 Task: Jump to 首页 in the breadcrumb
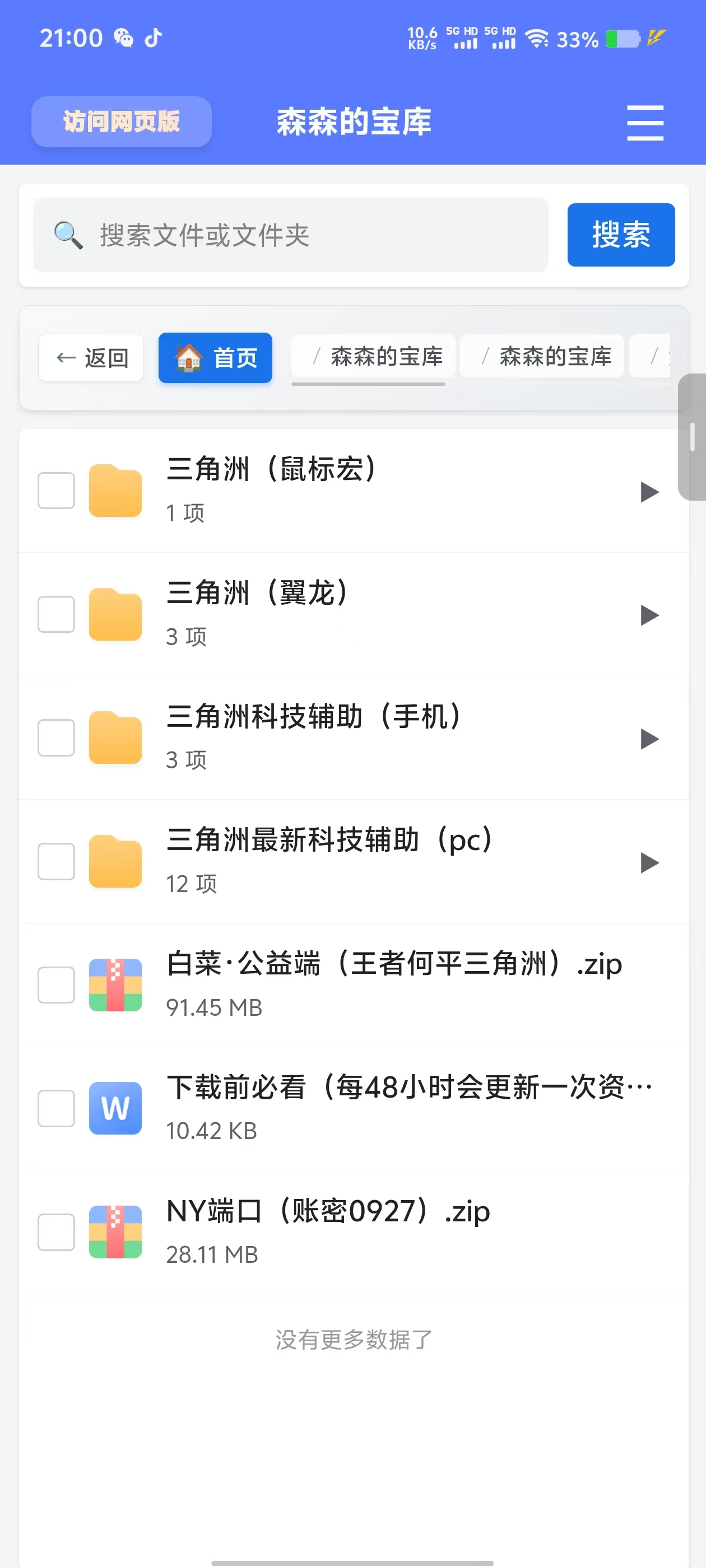pos(215,358)
